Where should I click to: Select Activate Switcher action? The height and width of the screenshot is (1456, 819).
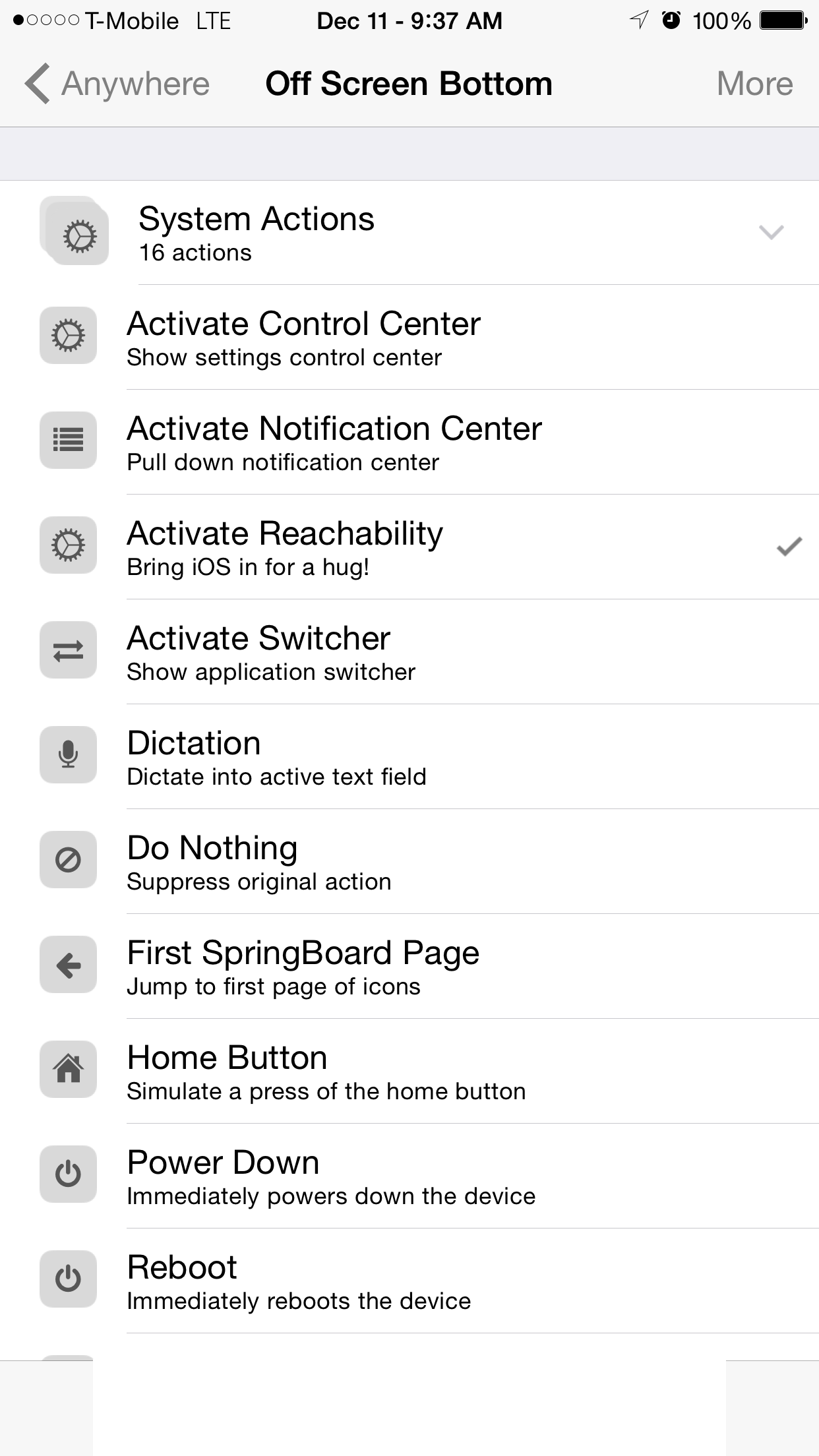point(409,652)
